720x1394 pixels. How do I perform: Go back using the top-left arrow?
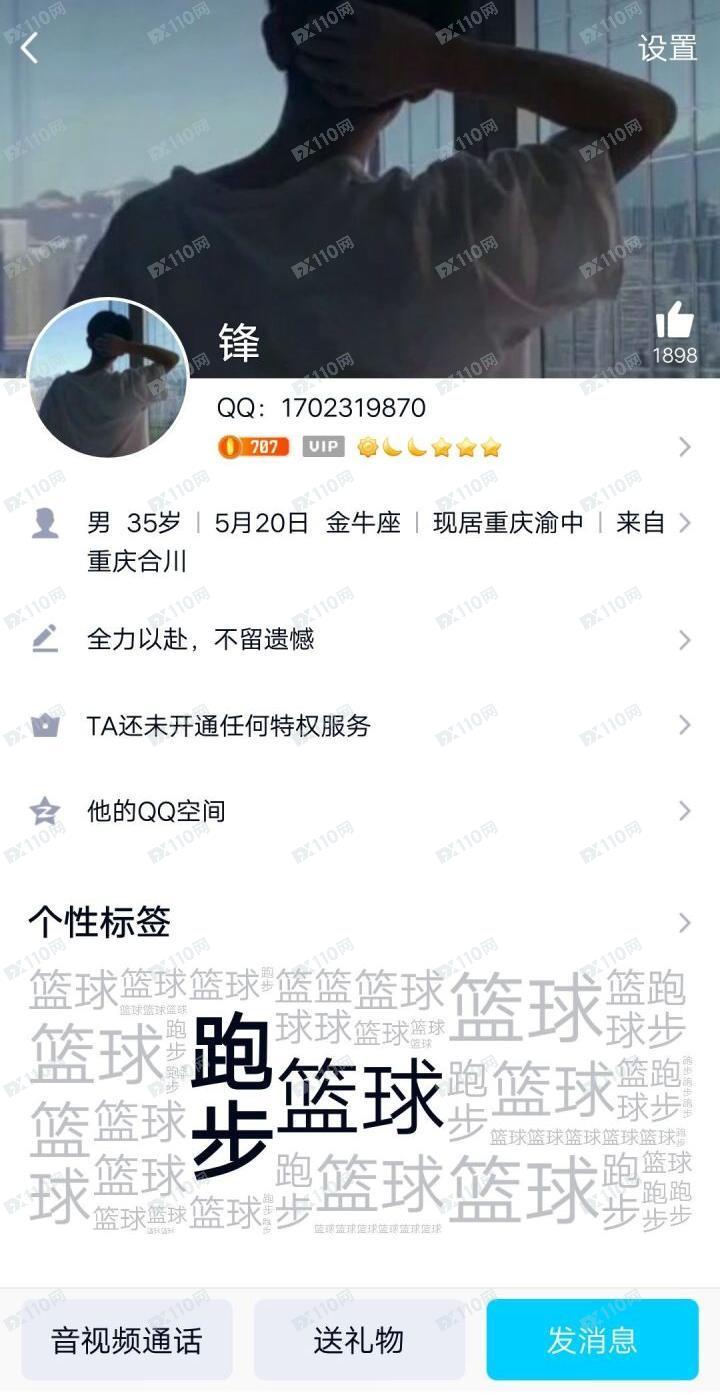point(30,47)
